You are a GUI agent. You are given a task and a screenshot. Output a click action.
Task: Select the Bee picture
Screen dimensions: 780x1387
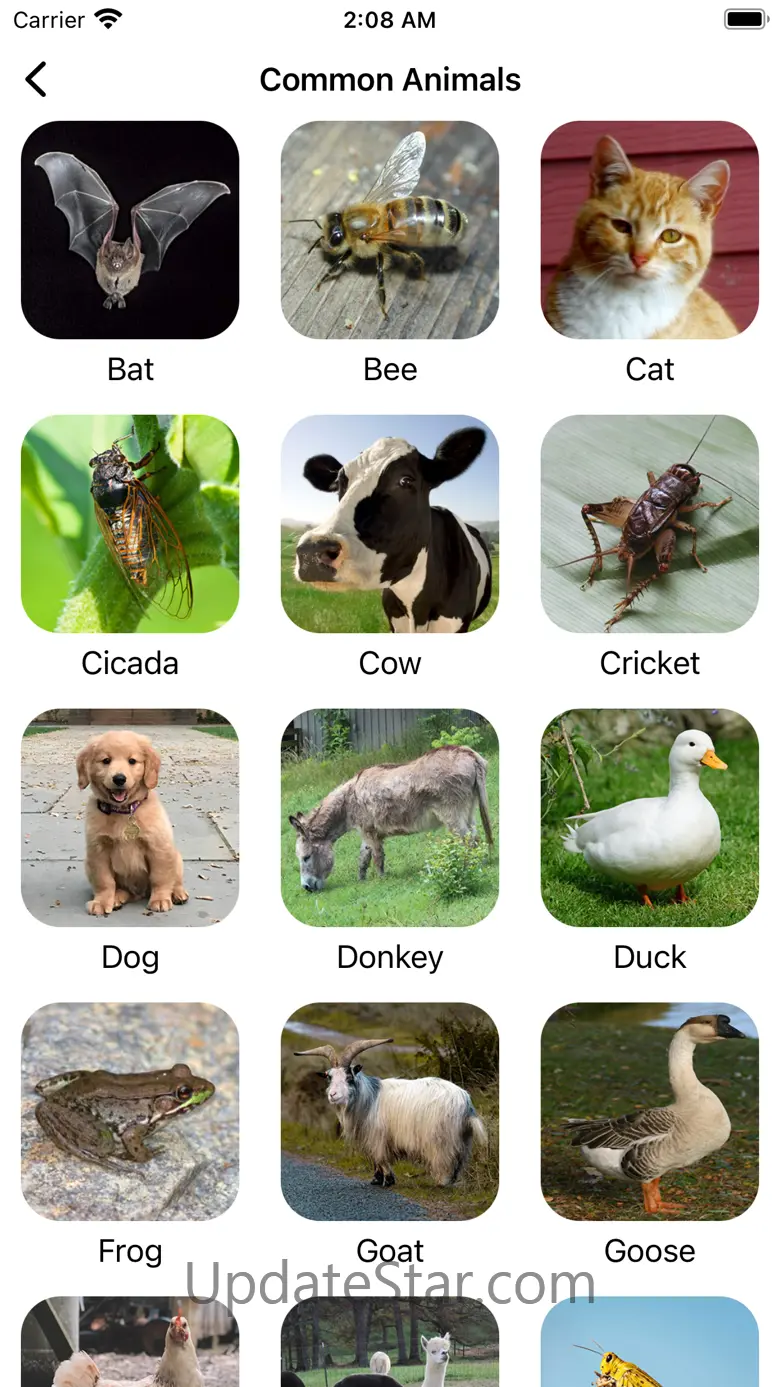[x=390, y=230]
